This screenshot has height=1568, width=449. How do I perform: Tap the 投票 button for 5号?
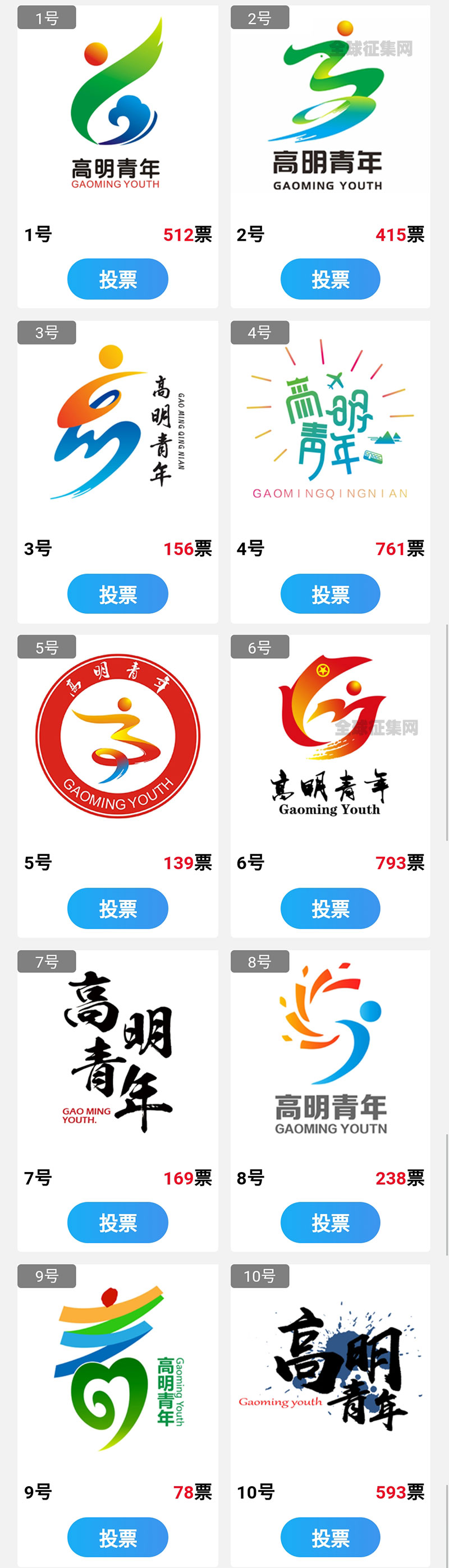tap(117, 908)
